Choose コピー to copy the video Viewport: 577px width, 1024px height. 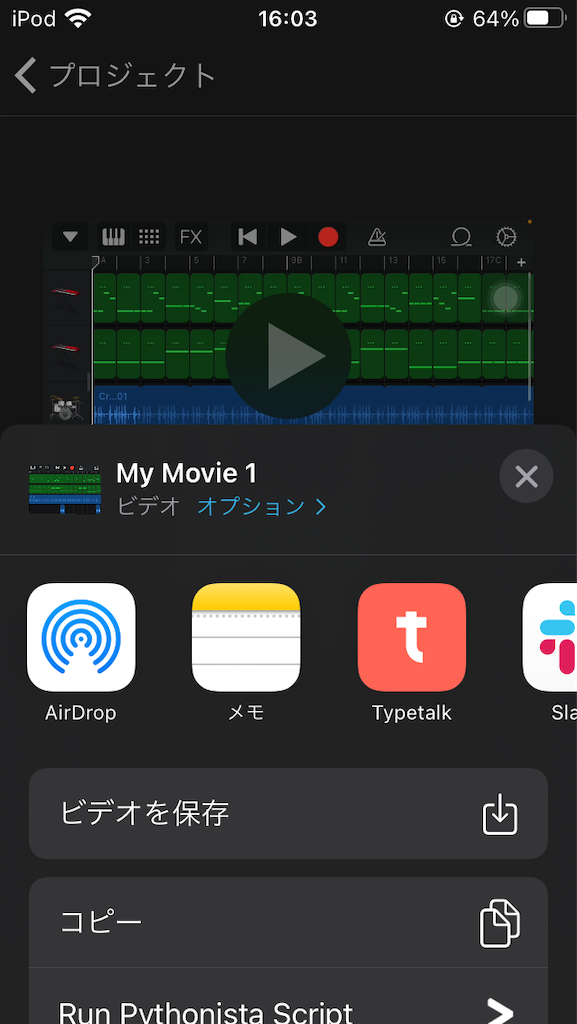pyautogui.click(x=288, y=922)
